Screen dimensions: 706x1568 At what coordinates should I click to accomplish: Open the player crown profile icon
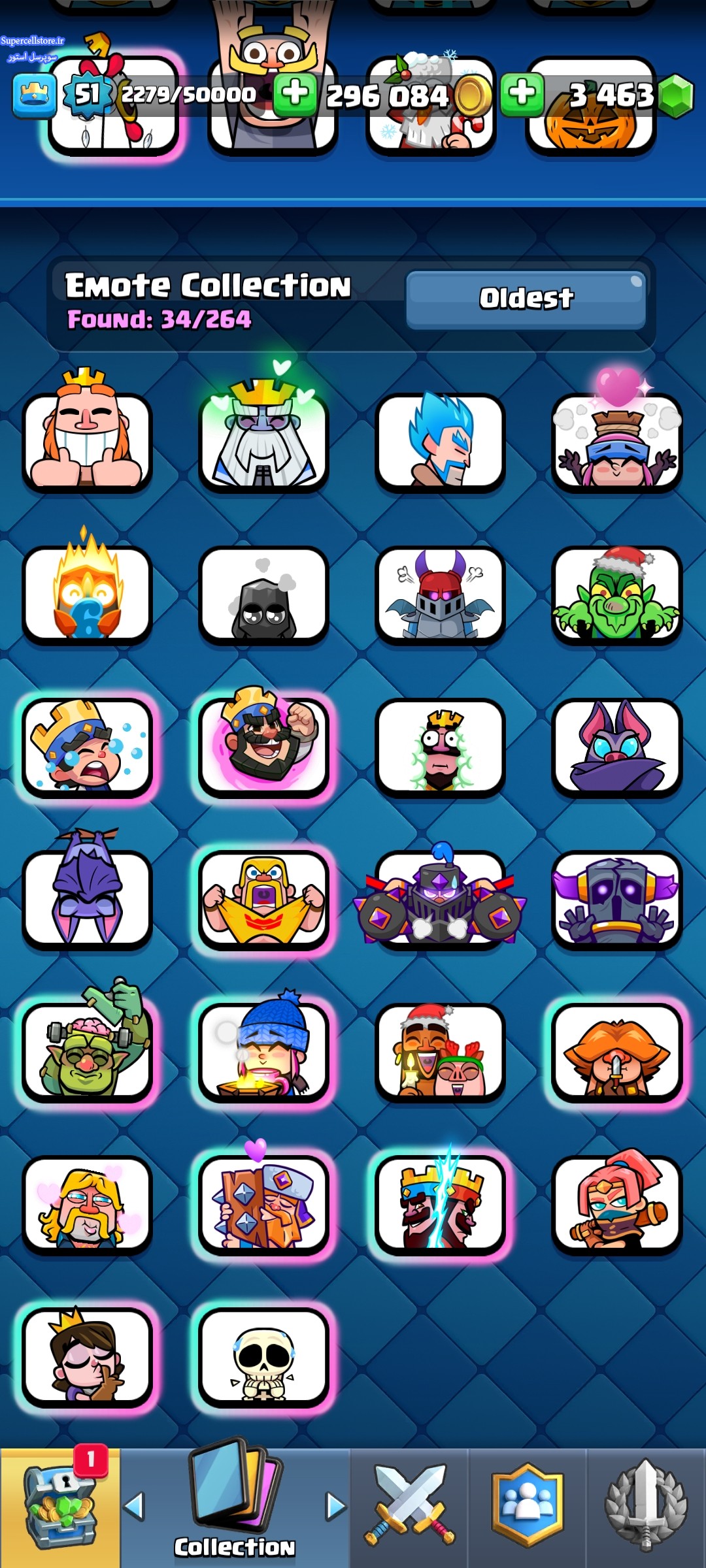(34, 96)
